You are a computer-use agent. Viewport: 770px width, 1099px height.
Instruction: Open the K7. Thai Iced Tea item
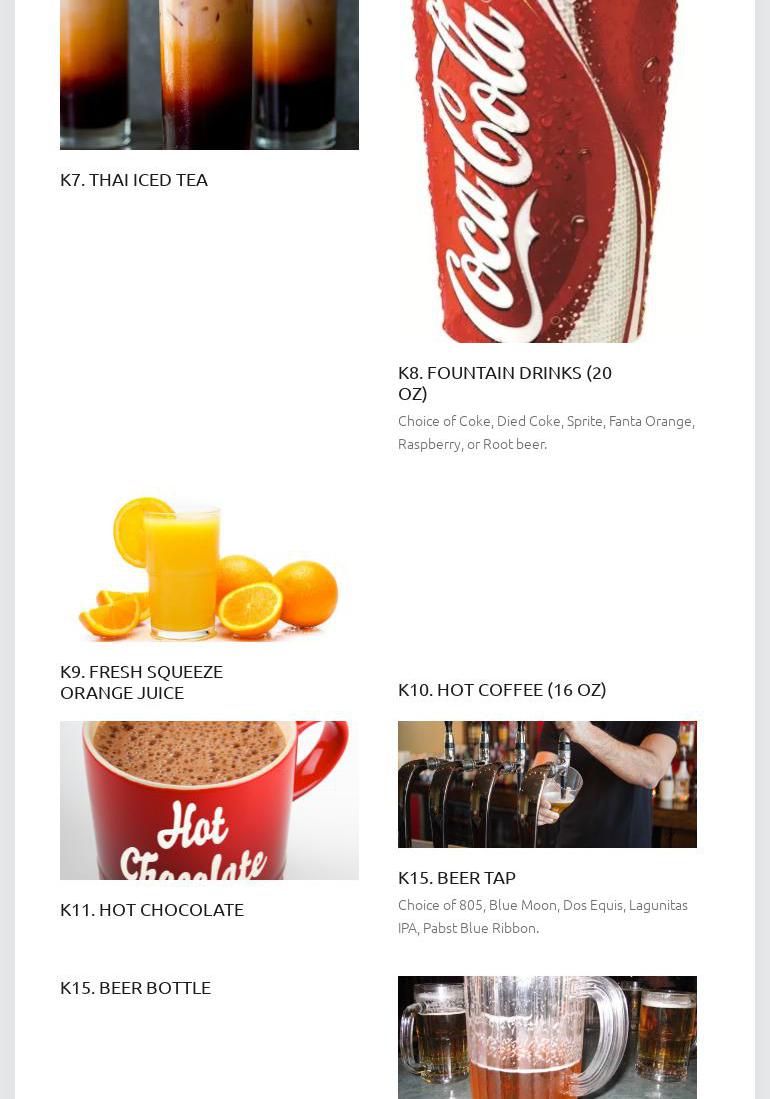coord(134,180)
